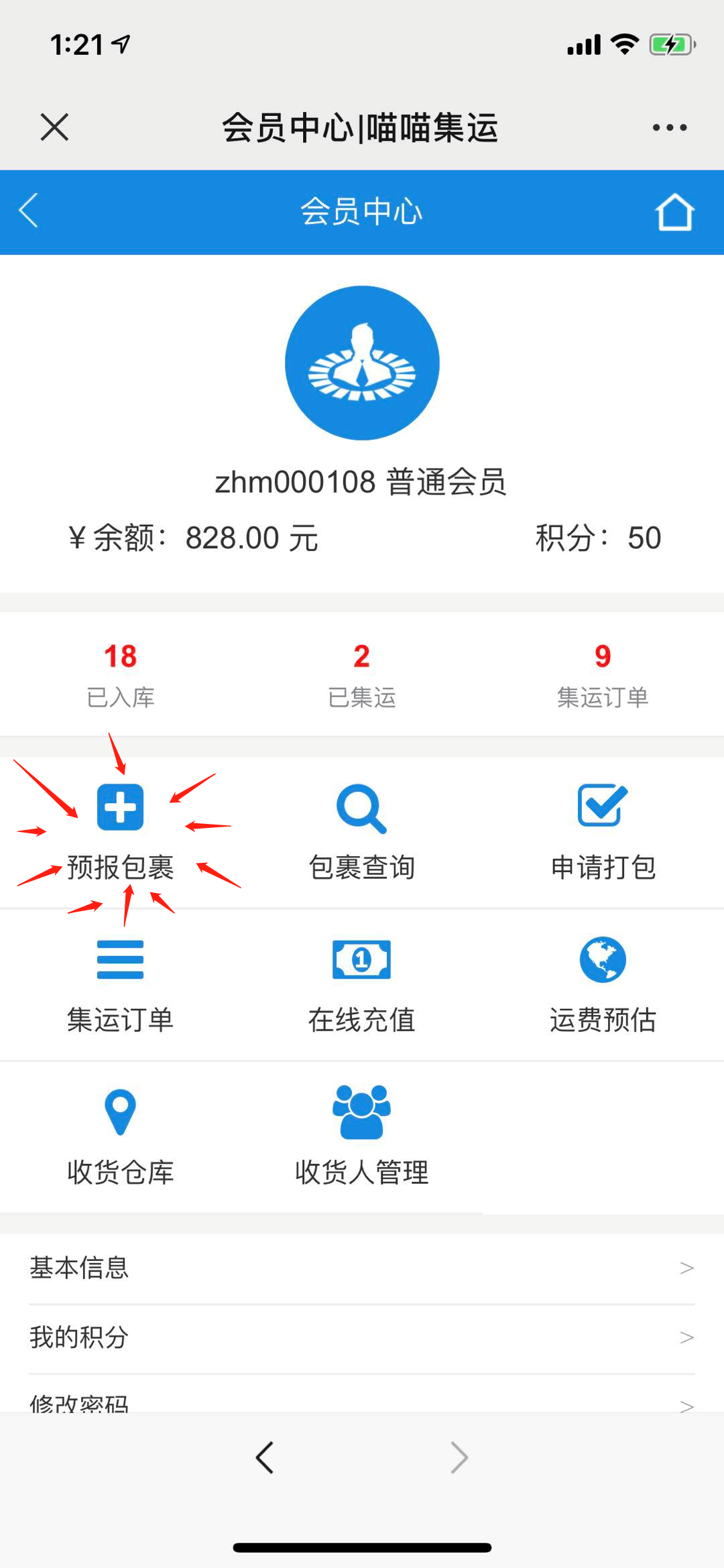Open the 基本信息 row
This screenshot has height=1568, width=724.
coord(362,1268)
